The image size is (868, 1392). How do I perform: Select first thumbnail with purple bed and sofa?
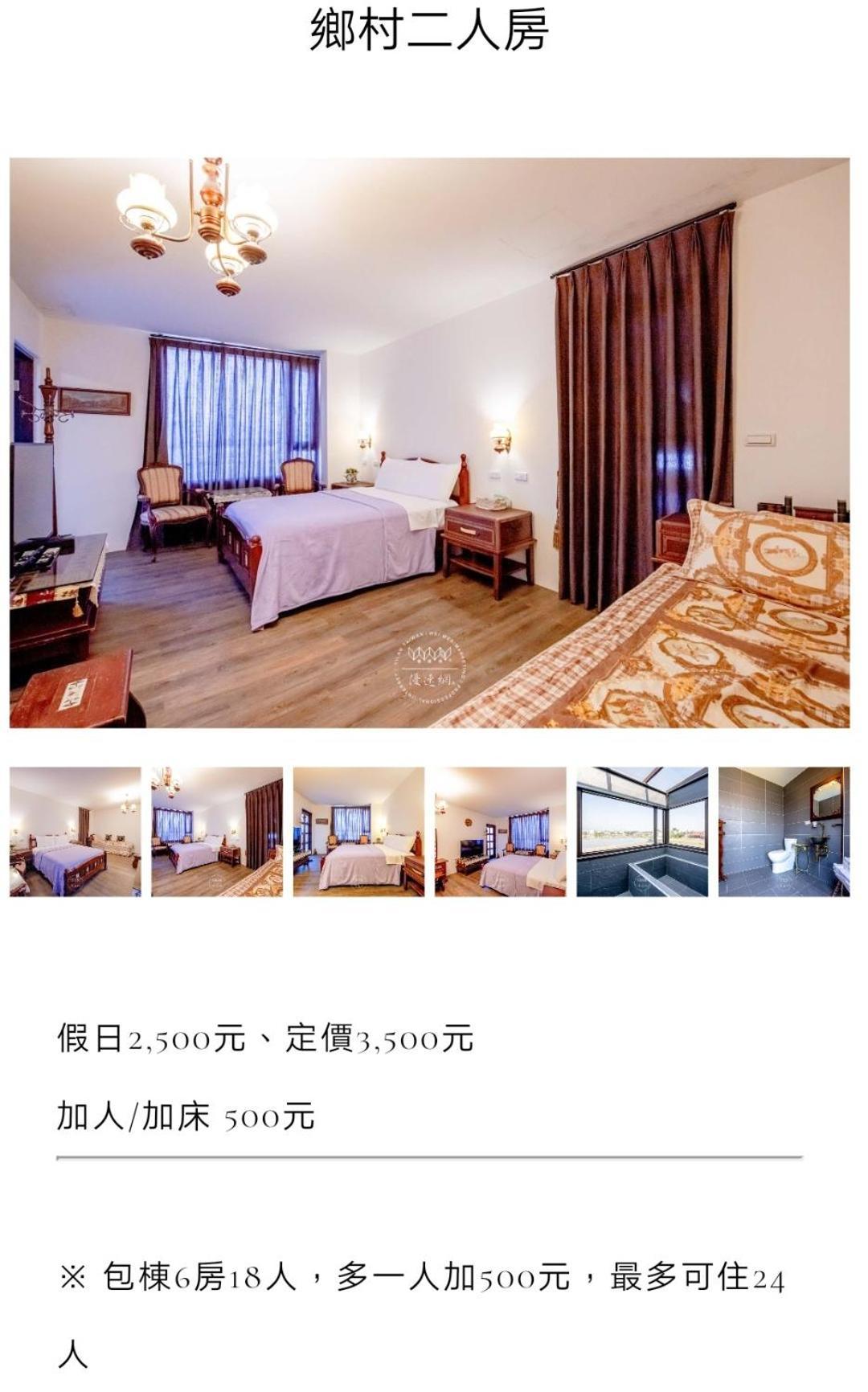coord(75,832)
